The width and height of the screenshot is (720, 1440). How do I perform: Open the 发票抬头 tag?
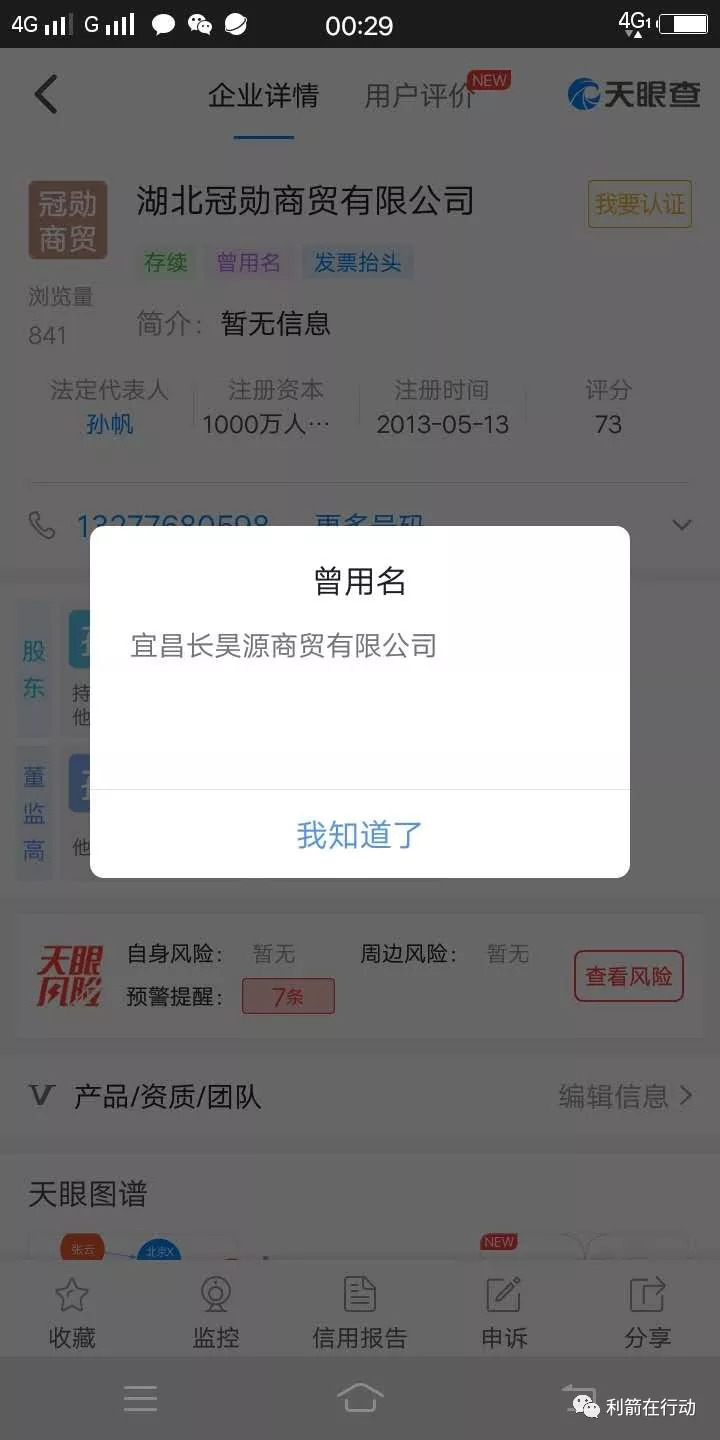358,263
